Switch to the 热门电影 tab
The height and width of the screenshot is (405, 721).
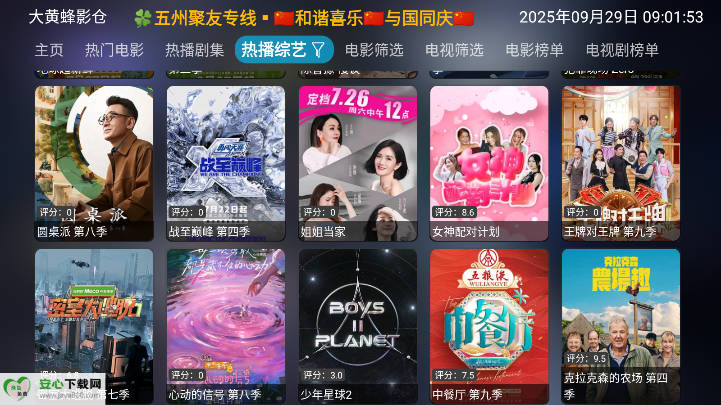[114, 50]
